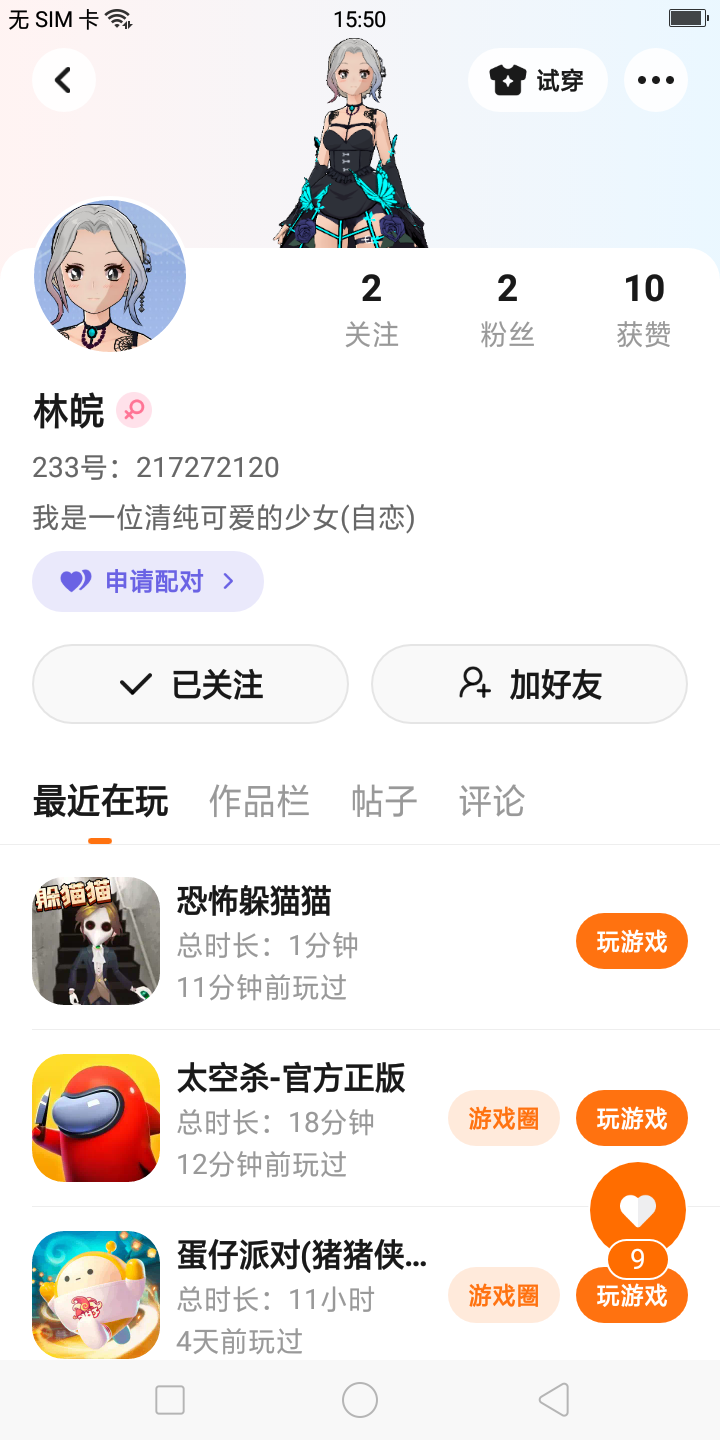Open the three-dot overflow menu
Screen dimensions: 720x1440
pyautogui.click(x=655, y=80)
